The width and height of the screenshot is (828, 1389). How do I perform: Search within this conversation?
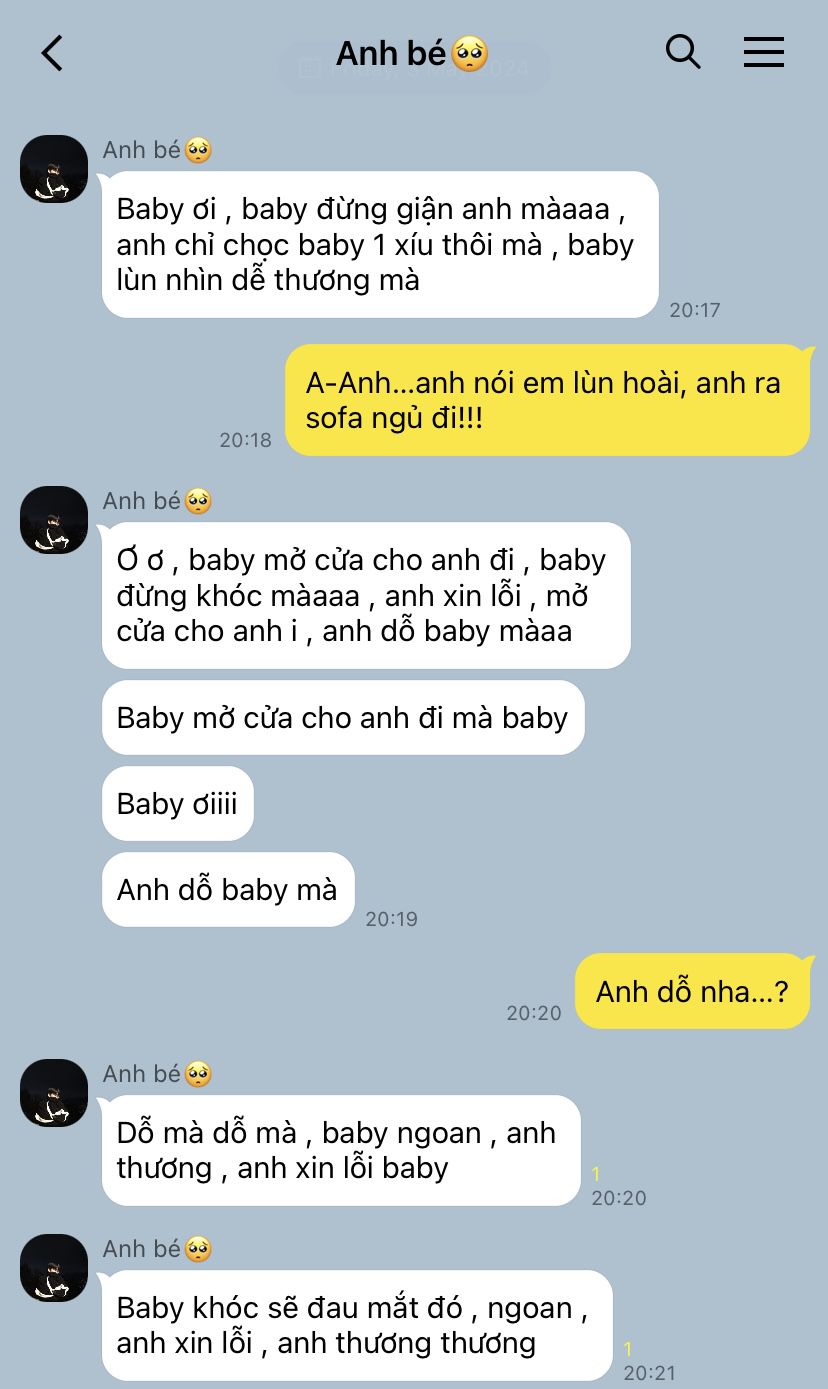[x=683, y=51]
